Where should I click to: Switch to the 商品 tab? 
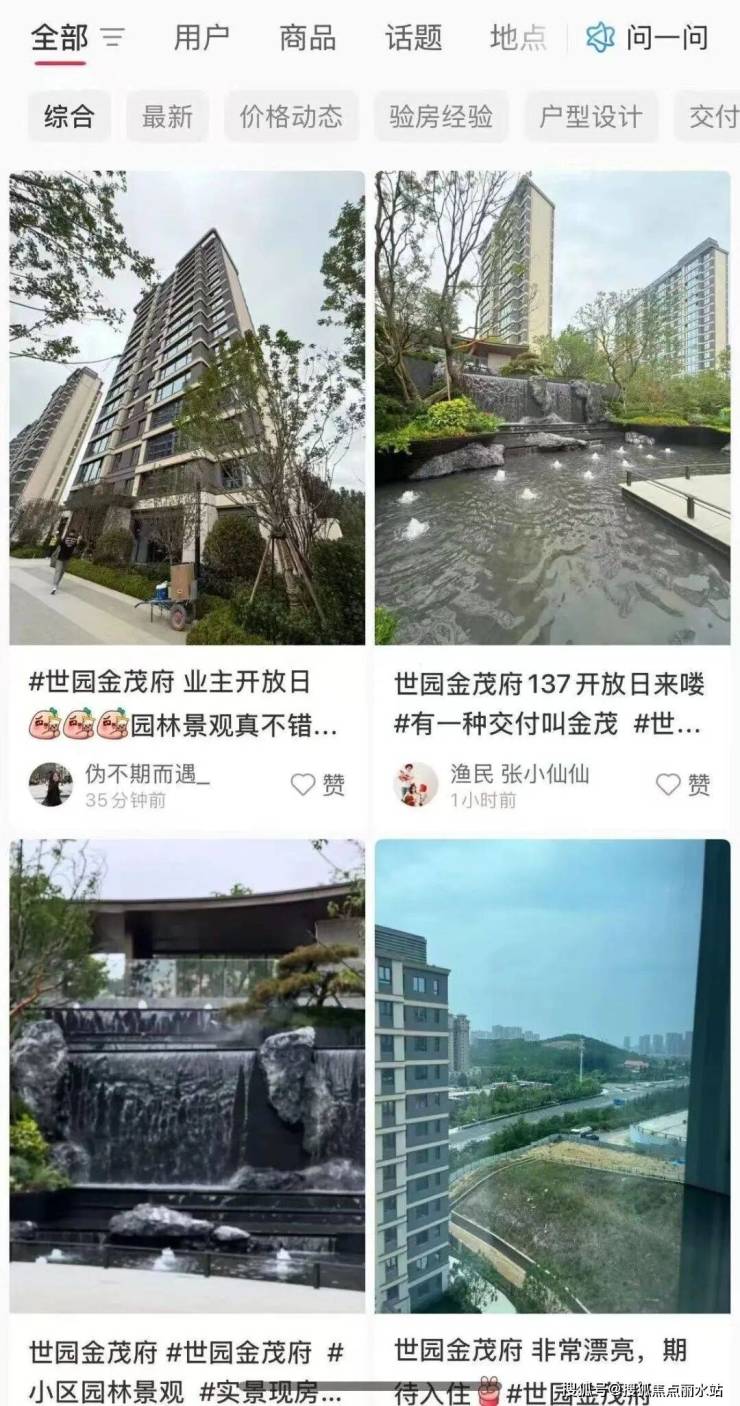[307, 38]
